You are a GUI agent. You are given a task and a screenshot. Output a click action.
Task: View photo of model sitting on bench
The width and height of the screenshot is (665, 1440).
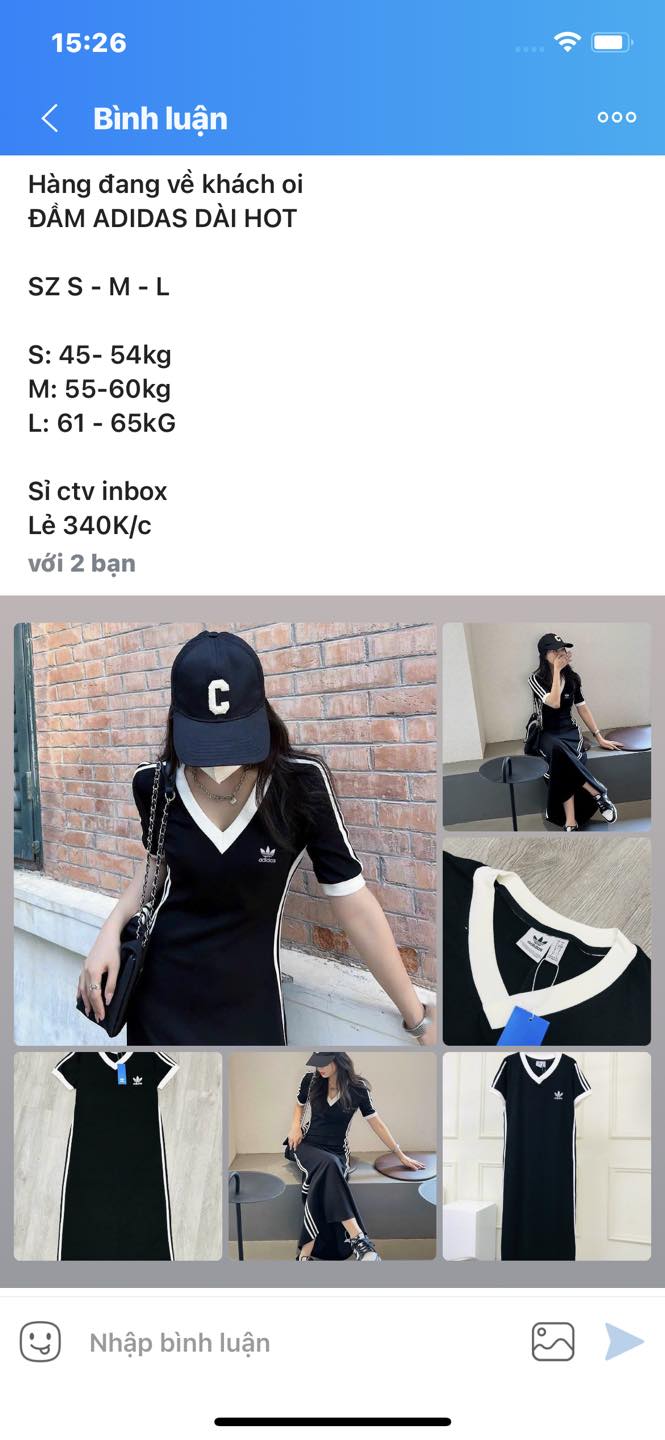[546, 726]
